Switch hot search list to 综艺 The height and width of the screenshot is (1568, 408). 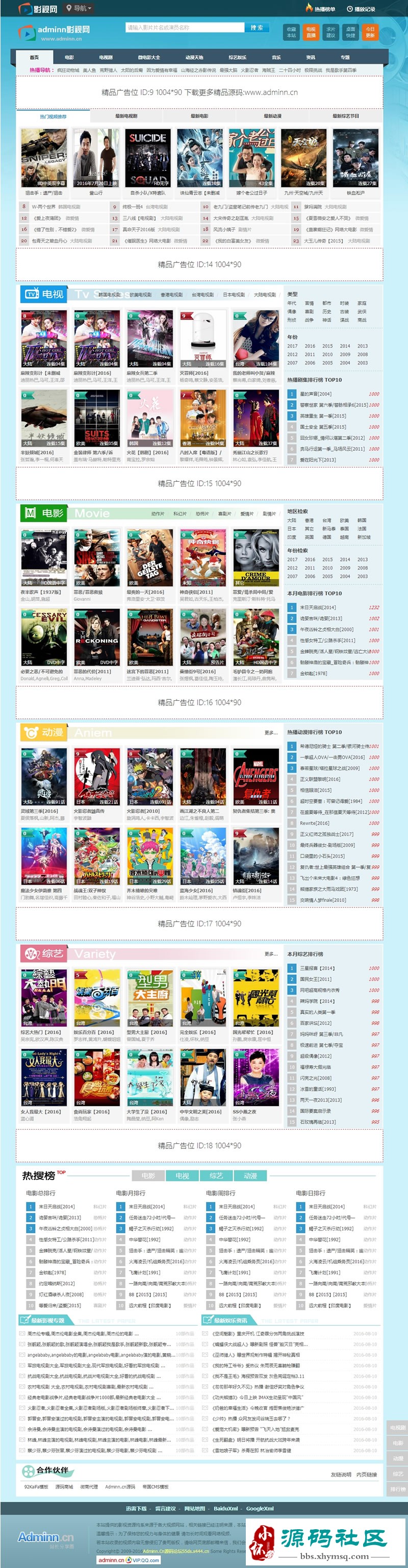tap(216, 1175)
